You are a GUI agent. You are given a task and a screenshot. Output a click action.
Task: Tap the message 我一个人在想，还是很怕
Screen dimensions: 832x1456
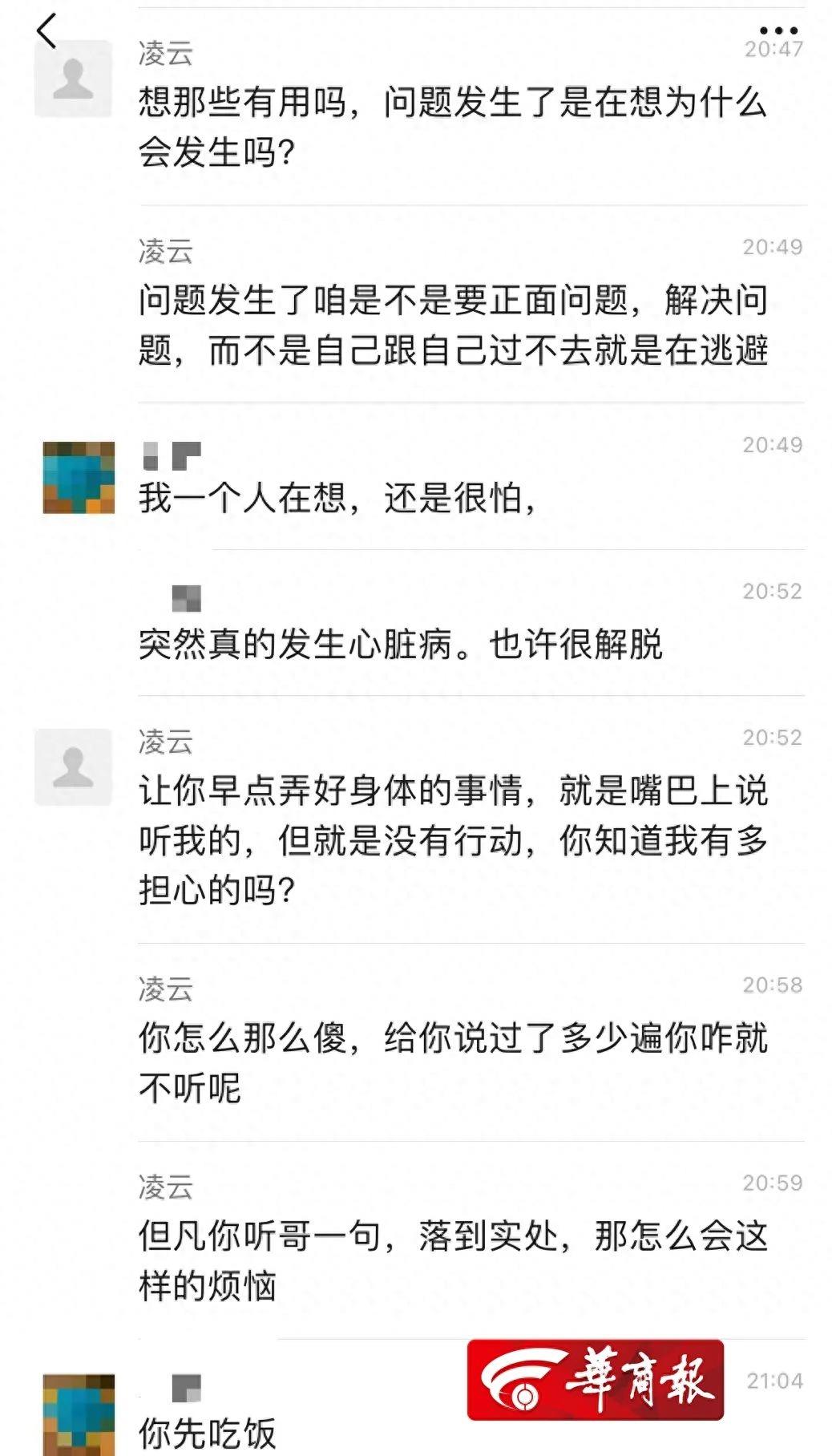coord(337,497)
